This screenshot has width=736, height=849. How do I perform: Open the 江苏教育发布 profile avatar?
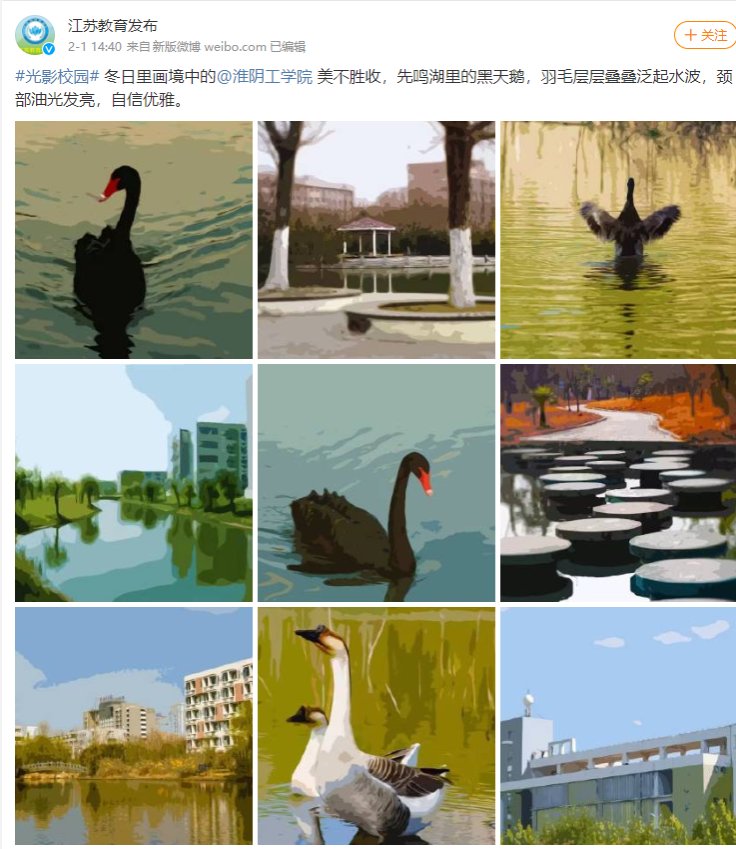tap(35, 35)
